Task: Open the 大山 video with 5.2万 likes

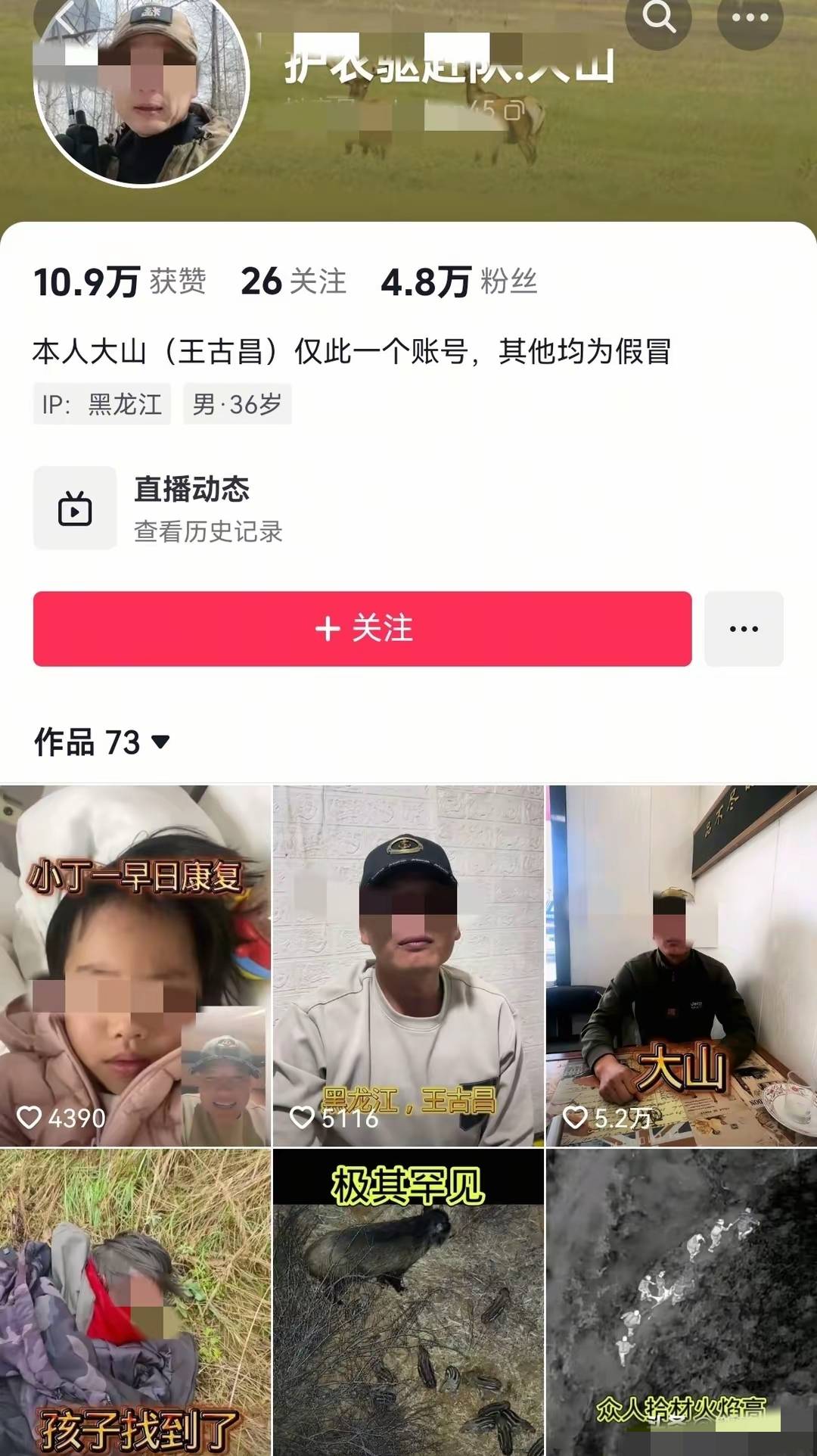Action: pos(681,966)
